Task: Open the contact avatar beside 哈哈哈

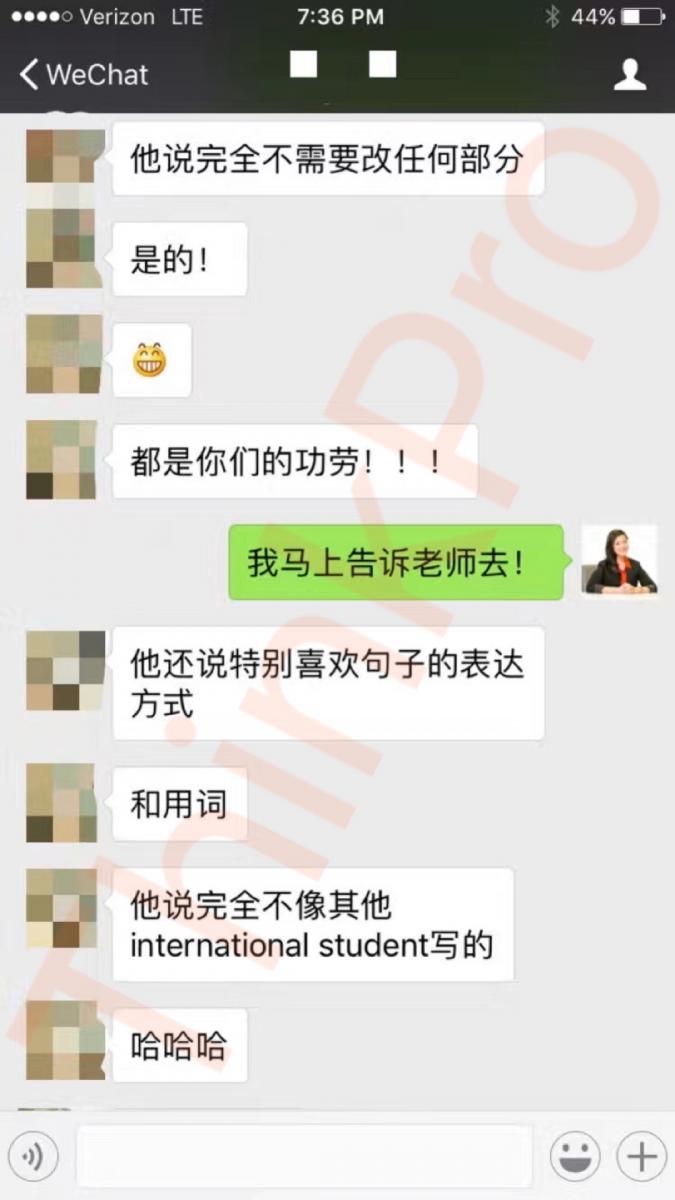Action: coord(65,1042)
